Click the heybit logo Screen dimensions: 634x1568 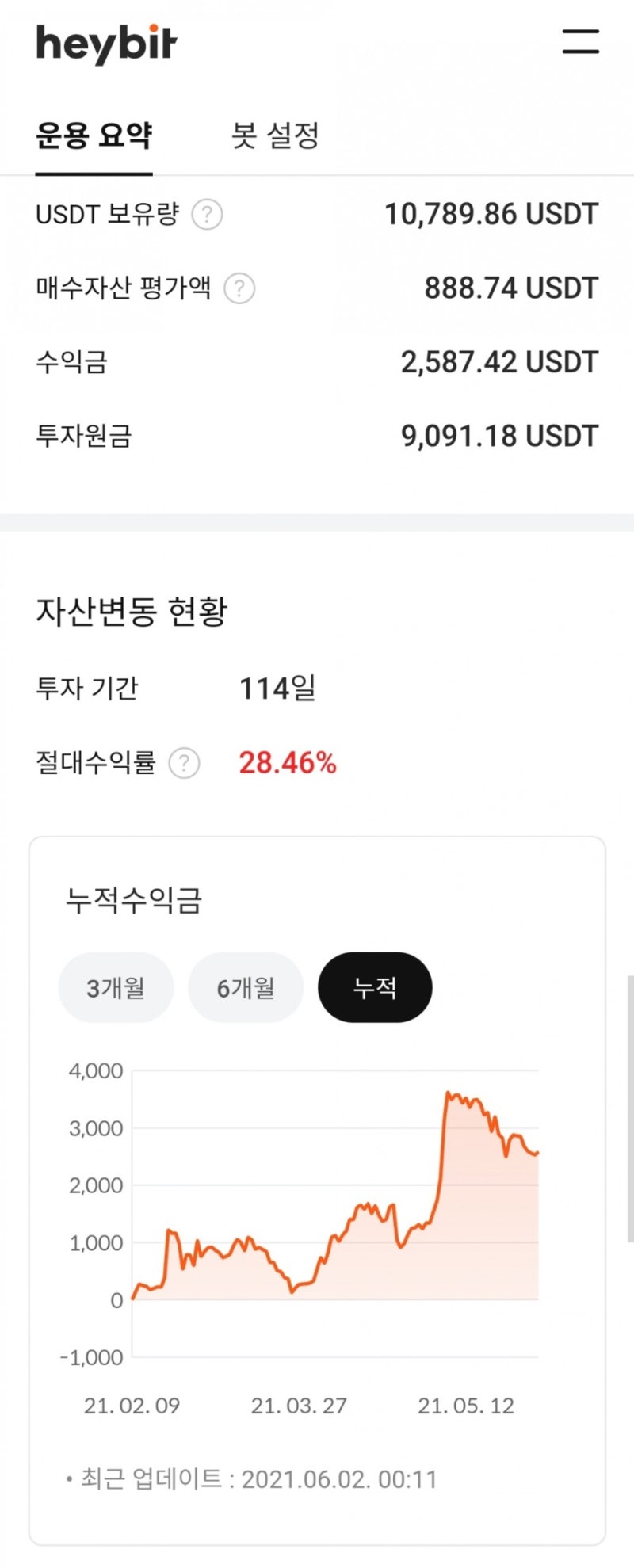[107, 44]
